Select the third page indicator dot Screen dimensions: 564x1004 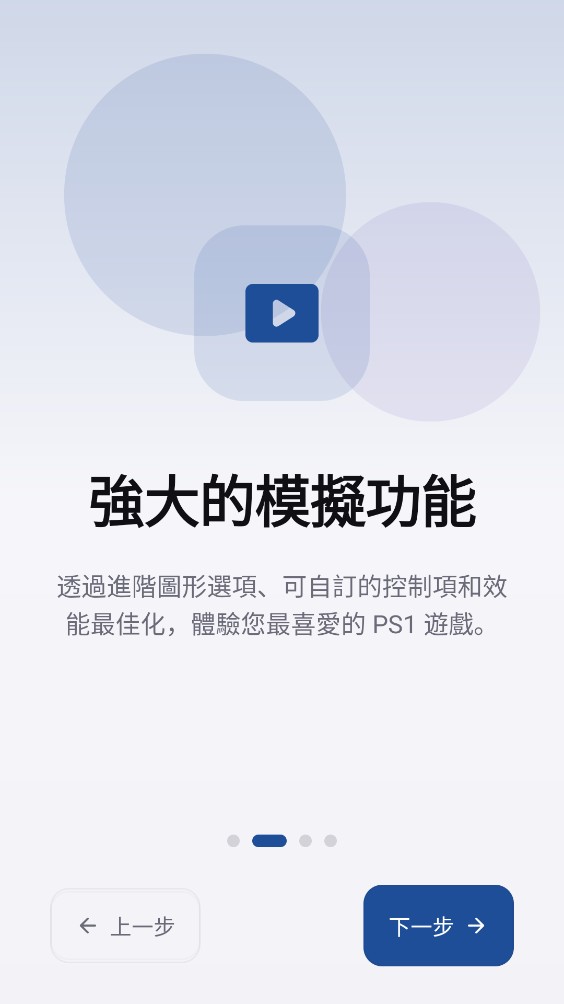coord(305,841)
